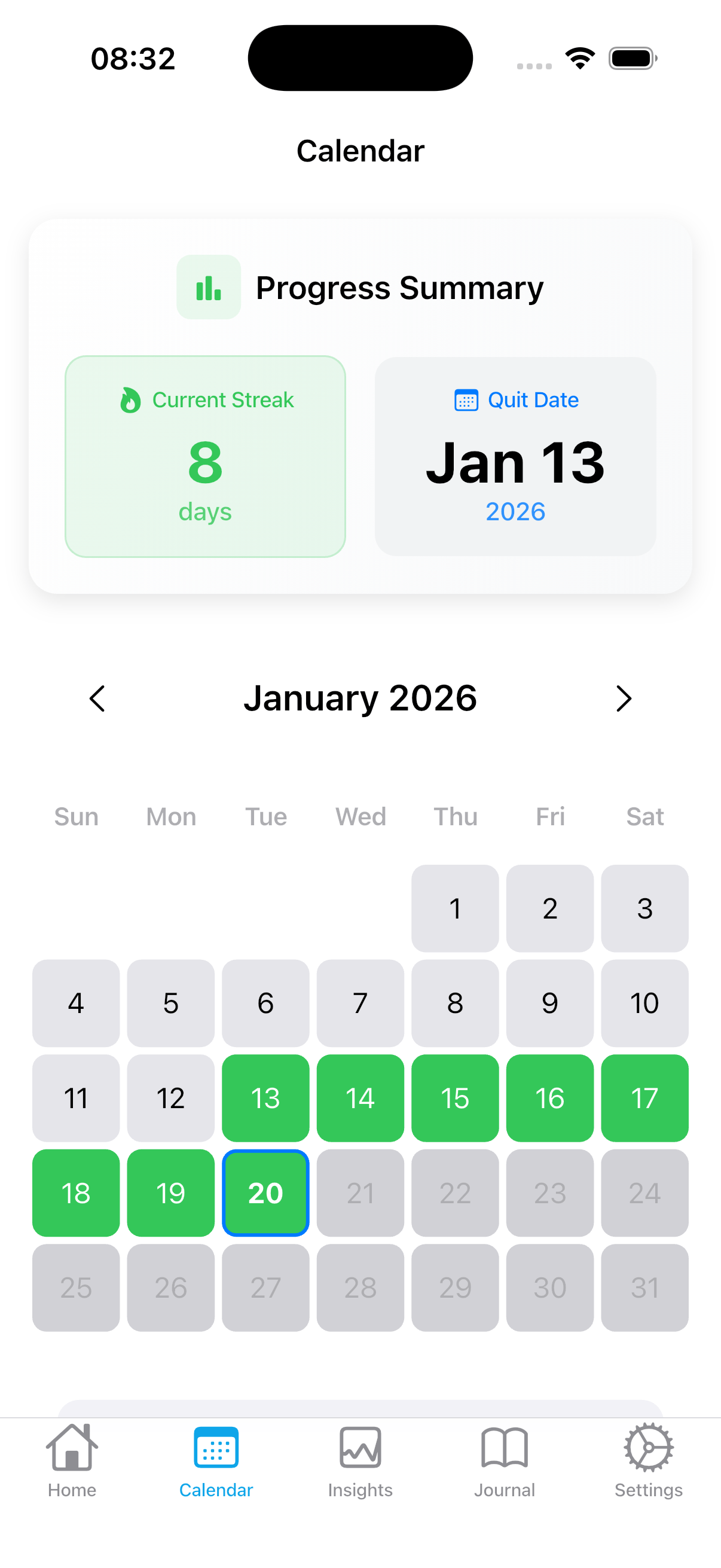Screen dimensions: 721x1568
Task: Tap the Wi-Fi indicator in the status bar
Action: tap(579, 57)
